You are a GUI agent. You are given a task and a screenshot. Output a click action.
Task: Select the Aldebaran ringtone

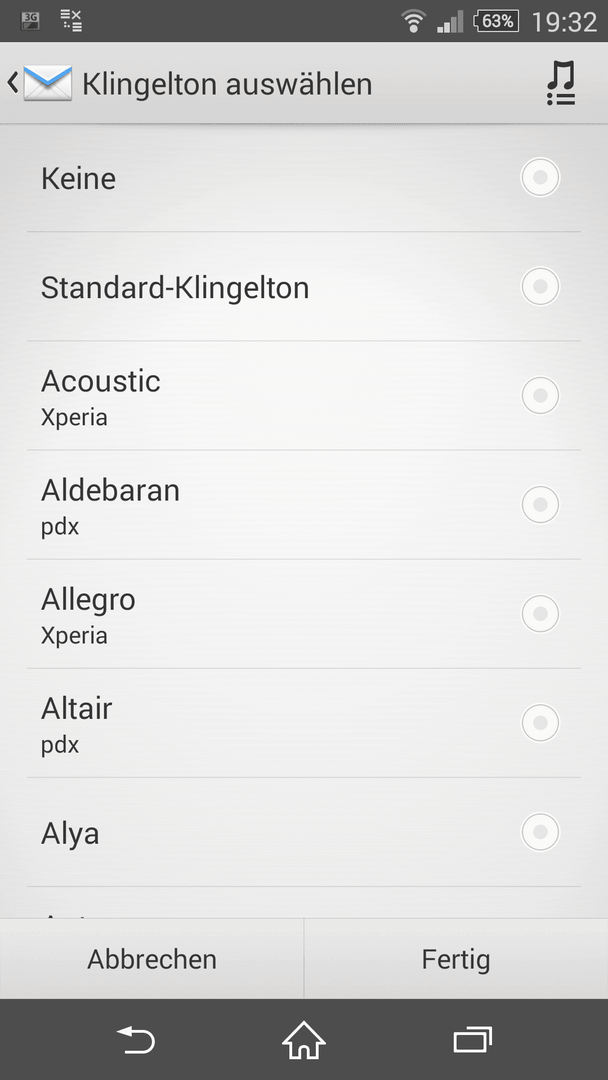(304, 505)
